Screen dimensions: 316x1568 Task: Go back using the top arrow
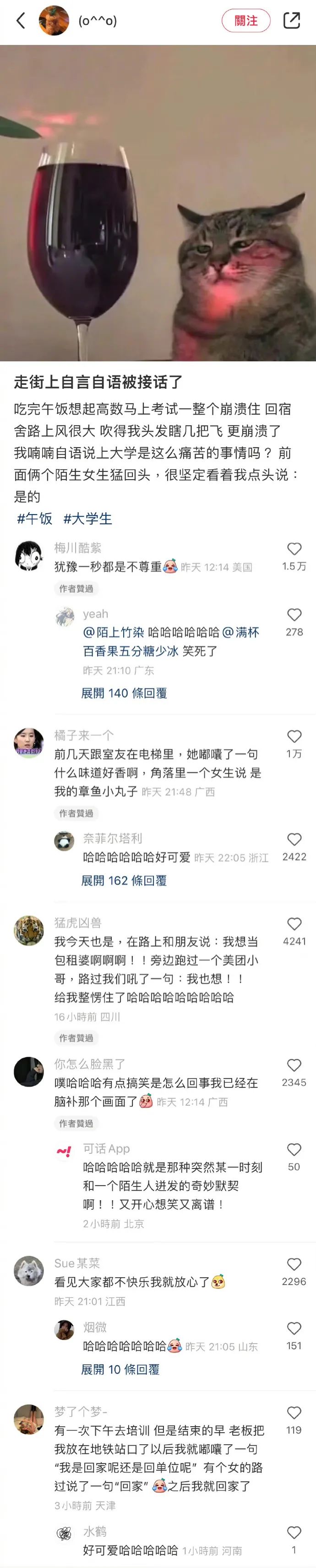[21, 21]
